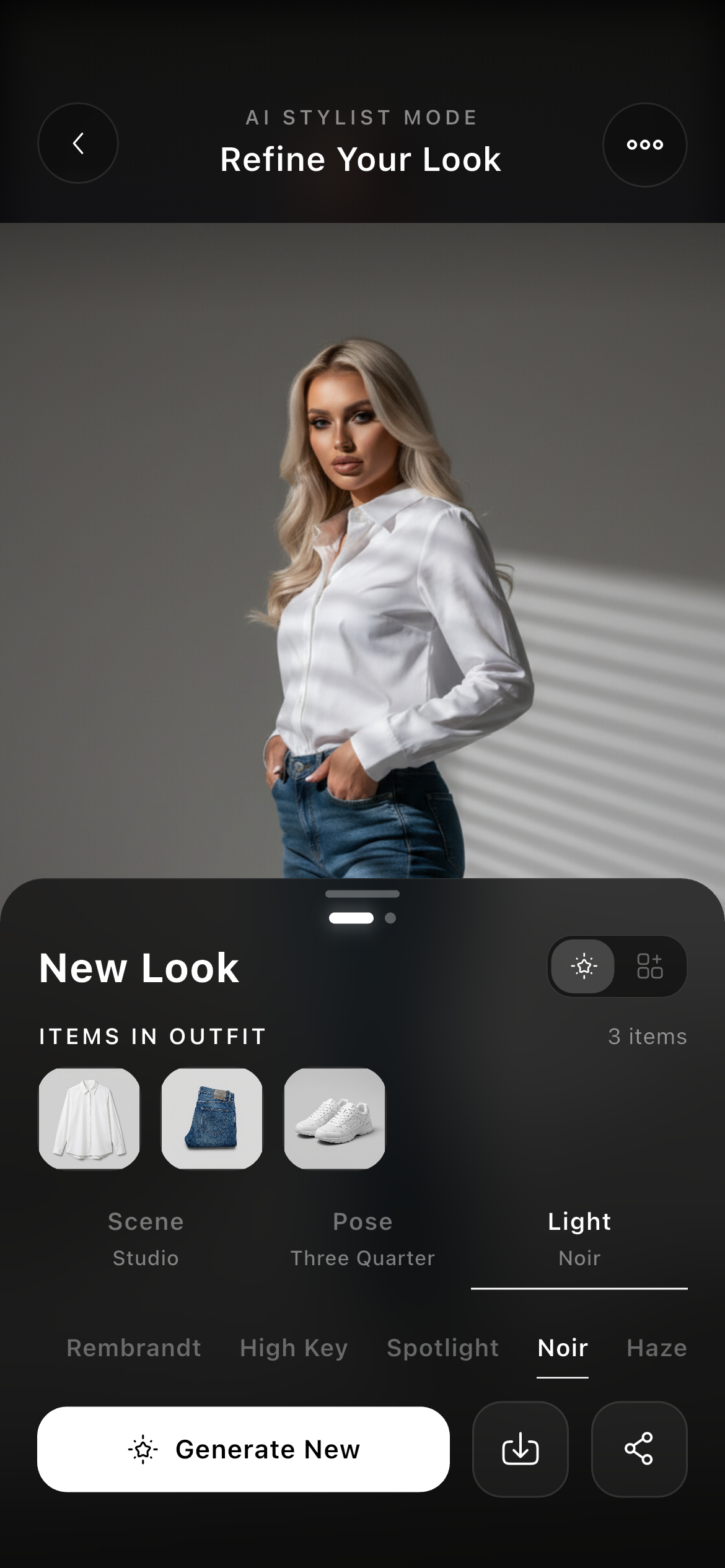Image resolution: width=725 pixels, height=1568 pixels.
Task: Open the three-dot options menu
Action: pyautogui.click(x=644, y=144)
